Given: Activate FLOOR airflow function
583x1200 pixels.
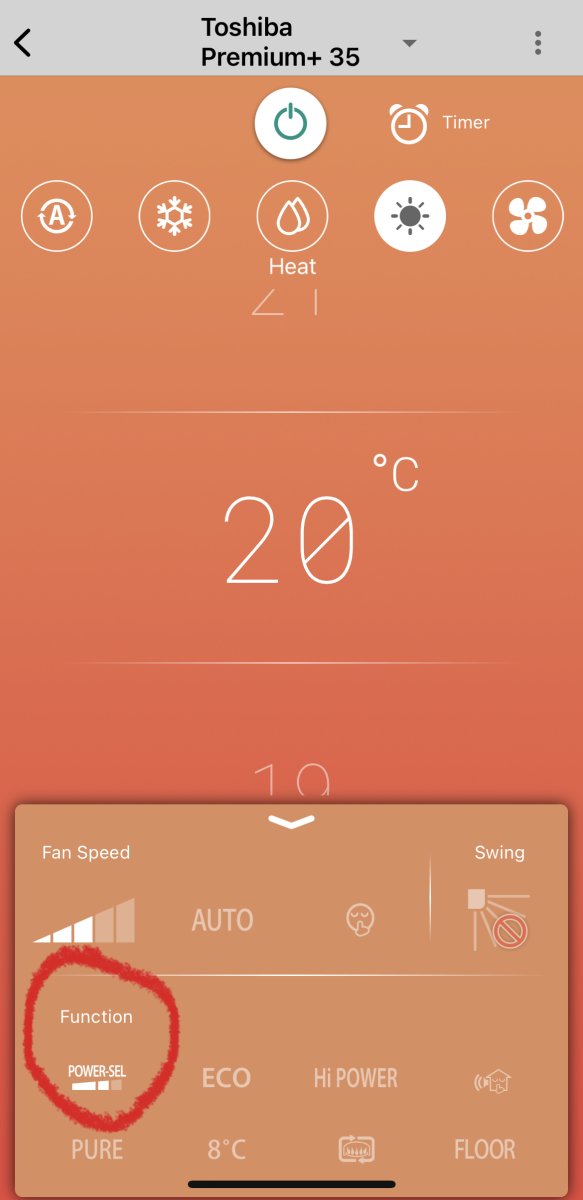Looking at the screenshot, I should point(485,1149).
